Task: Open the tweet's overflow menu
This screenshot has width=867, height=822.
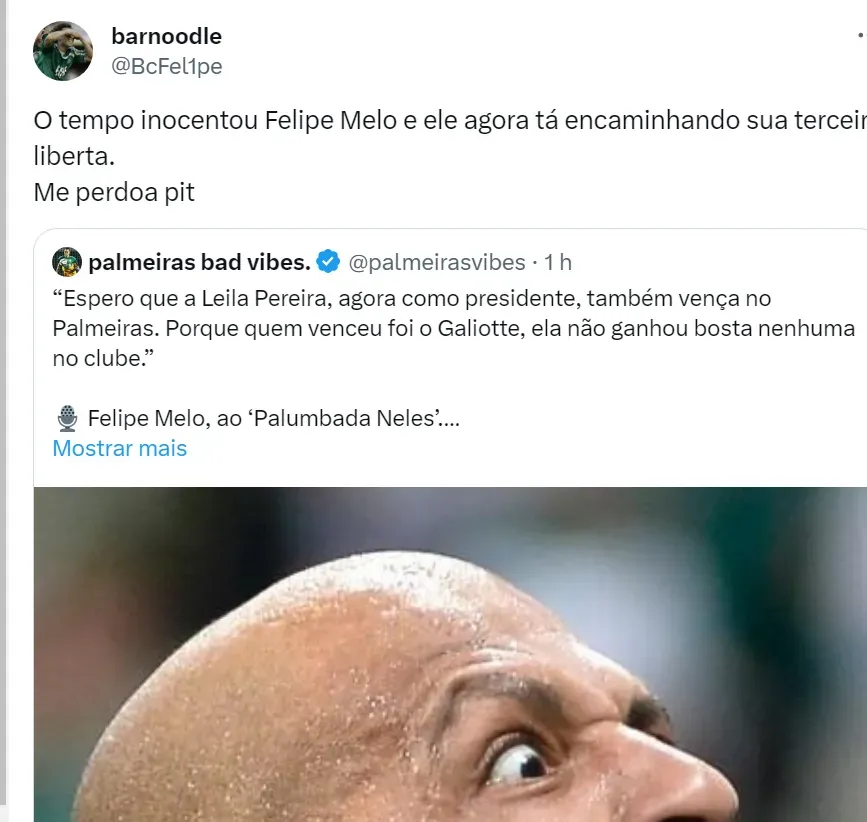Action: coord(860,37)
